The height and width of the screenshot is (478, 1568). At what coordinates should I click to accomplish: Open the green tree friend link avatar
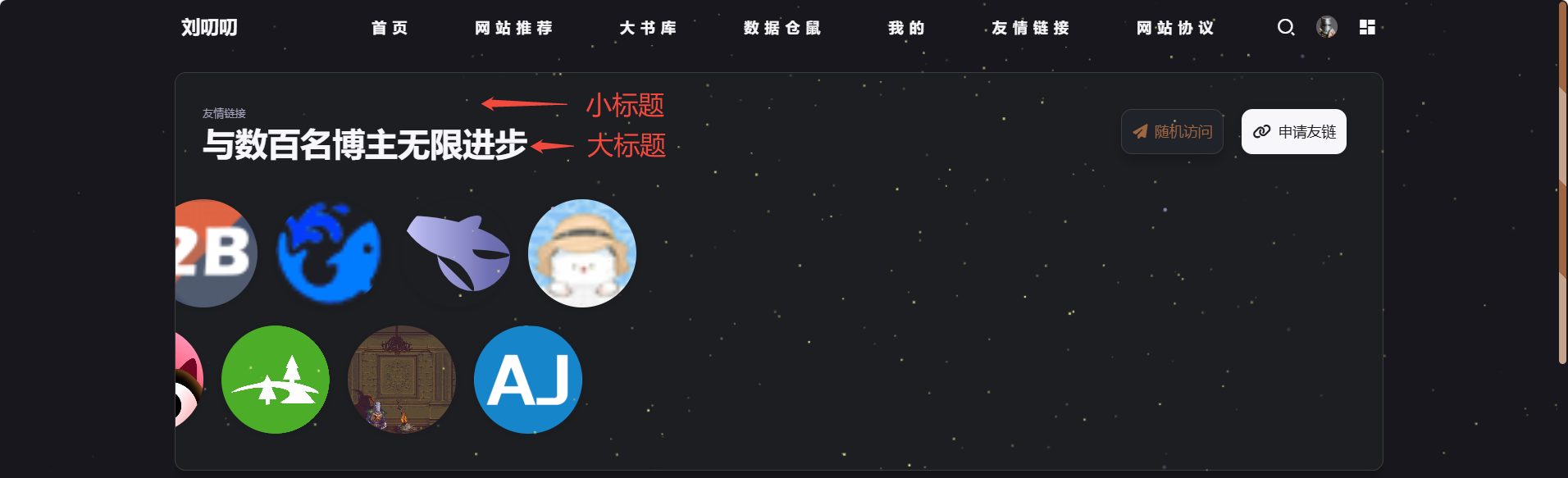pyautogui.click(x=276, y=380)
